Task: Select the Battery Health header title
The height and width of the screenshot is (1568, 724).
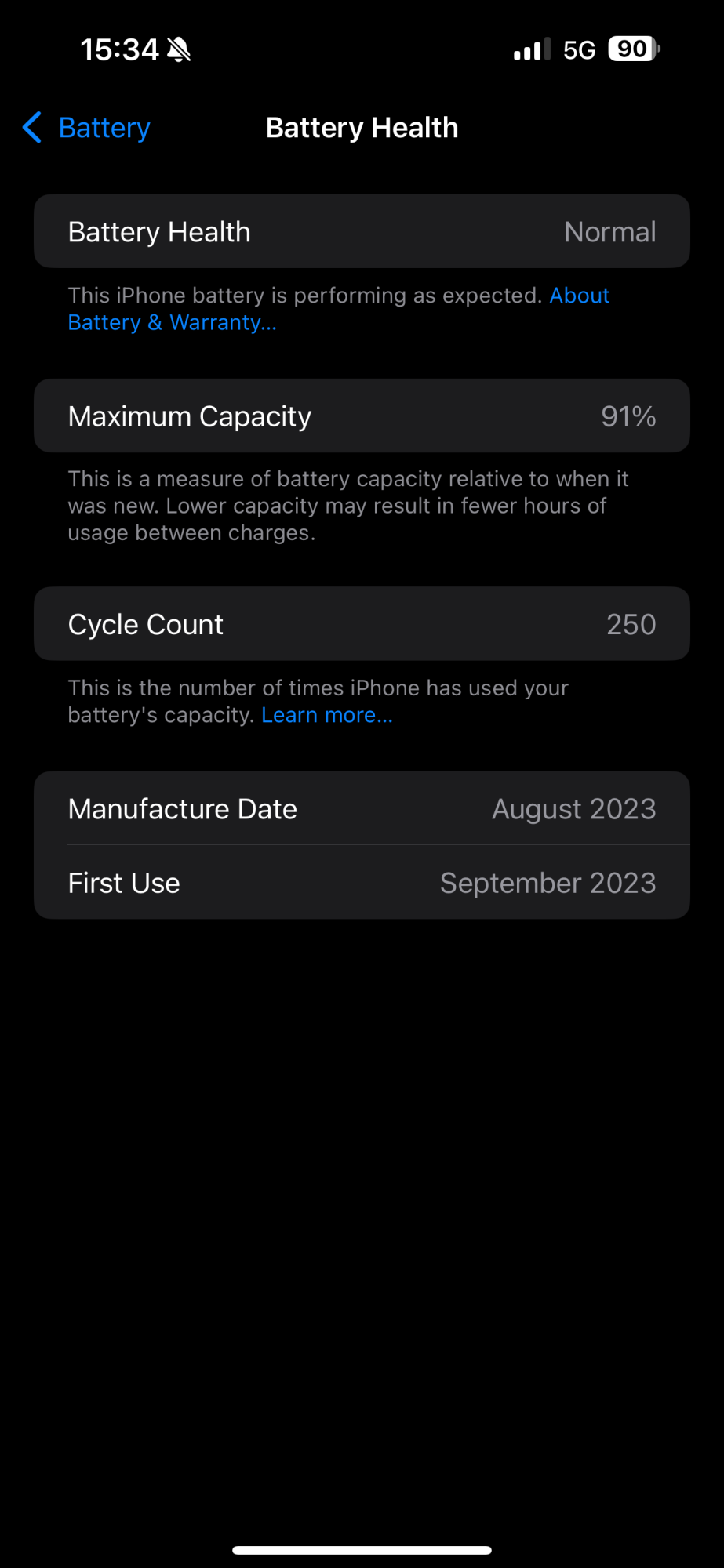Action: coord(362,127)
